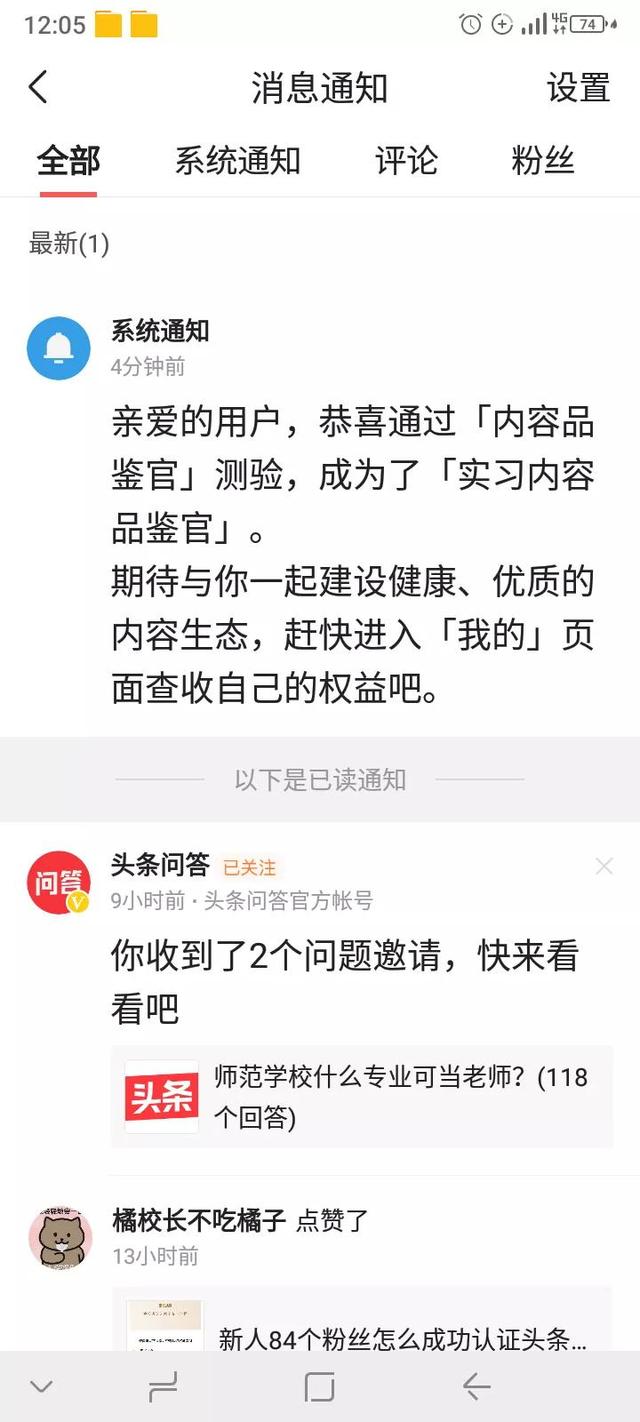Go back using the top-left arrow
Screen dimensions: 640x1422
coord(38,88)
